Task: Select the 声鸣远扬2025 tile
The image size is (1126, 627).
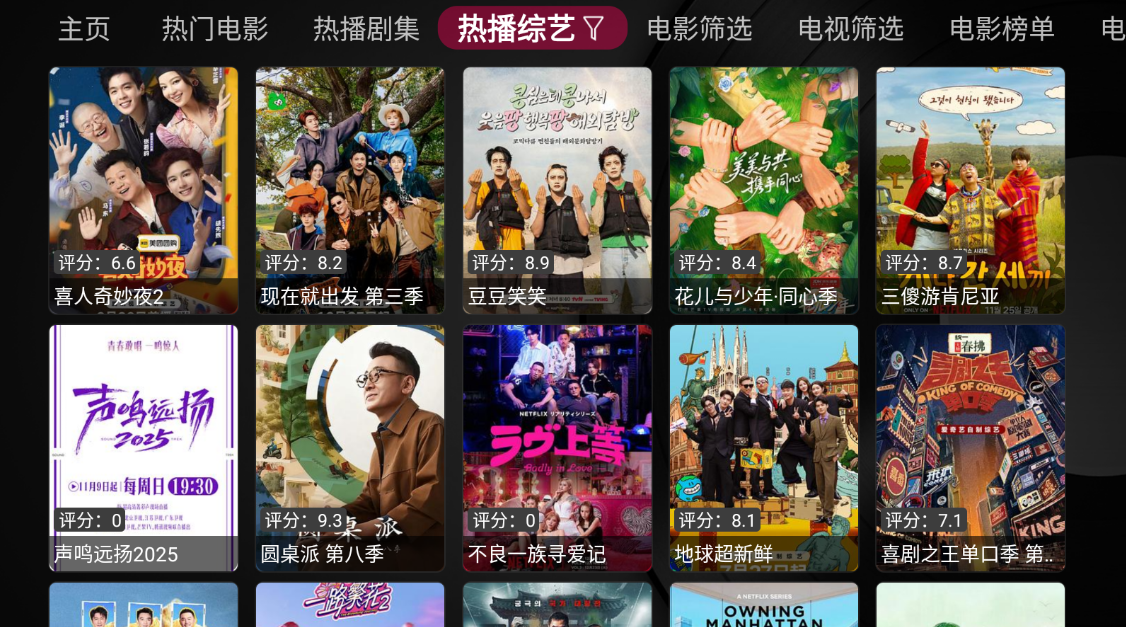Action: coord(143,447)
